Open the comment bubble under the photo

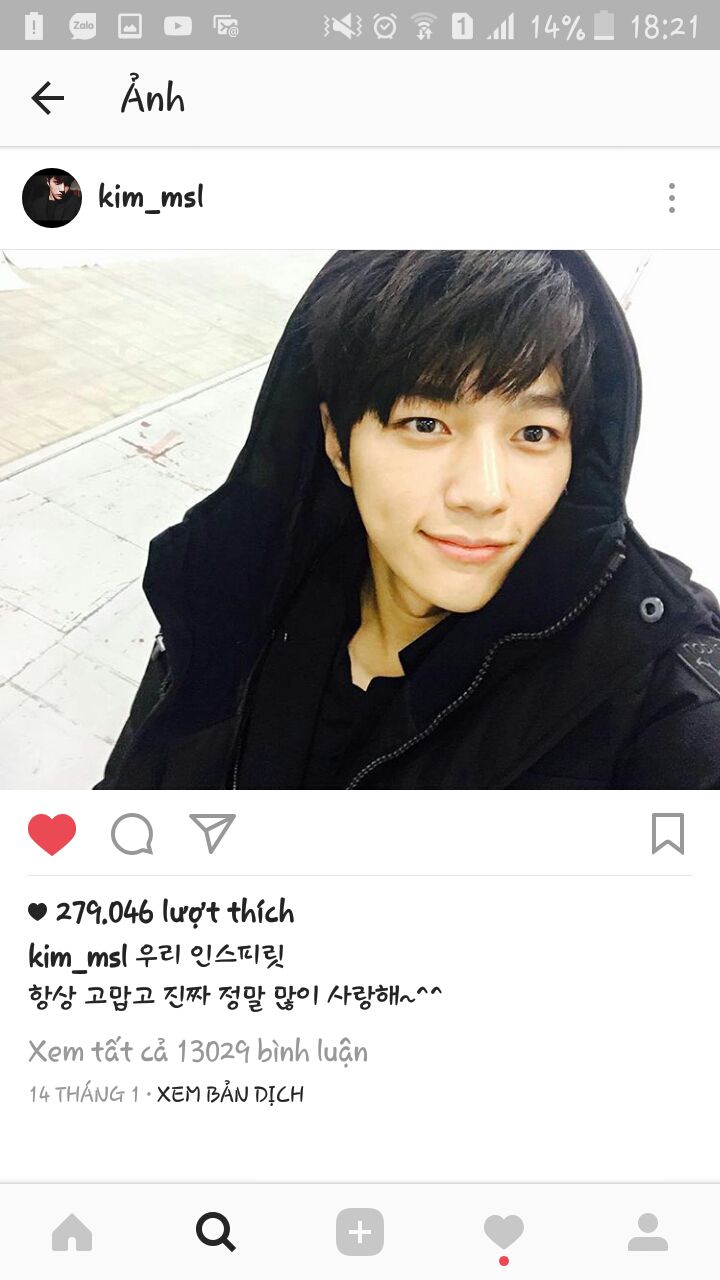click(132, 834)
